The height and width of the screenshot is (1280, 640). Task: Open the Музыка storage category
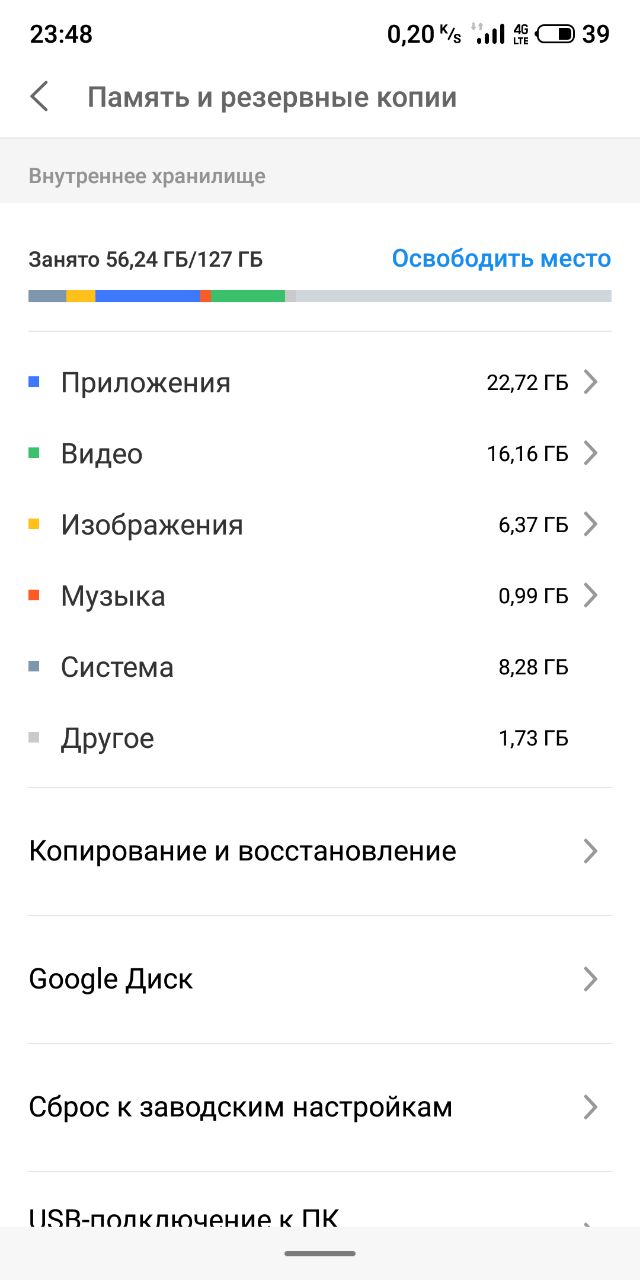tap(320, 595)
